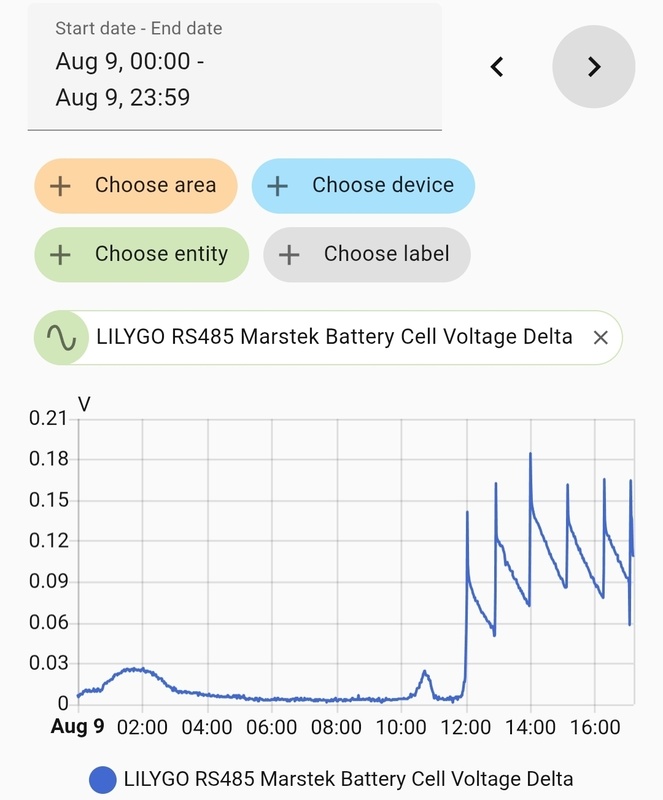This screenshot has height=800, width=663.
Task: Remove the Battery Cell Voltage Delta entity chip
Action: 600,338
